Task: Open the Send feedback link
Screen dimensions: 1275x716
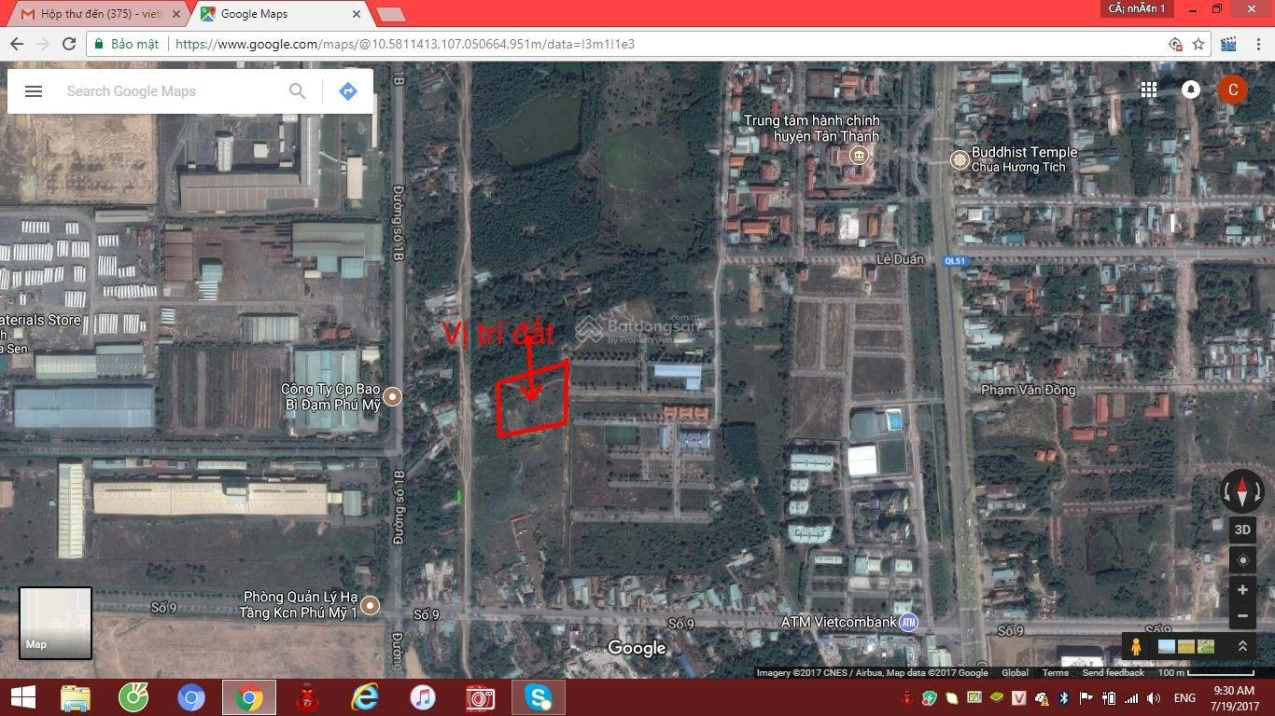Action: 1113,673
